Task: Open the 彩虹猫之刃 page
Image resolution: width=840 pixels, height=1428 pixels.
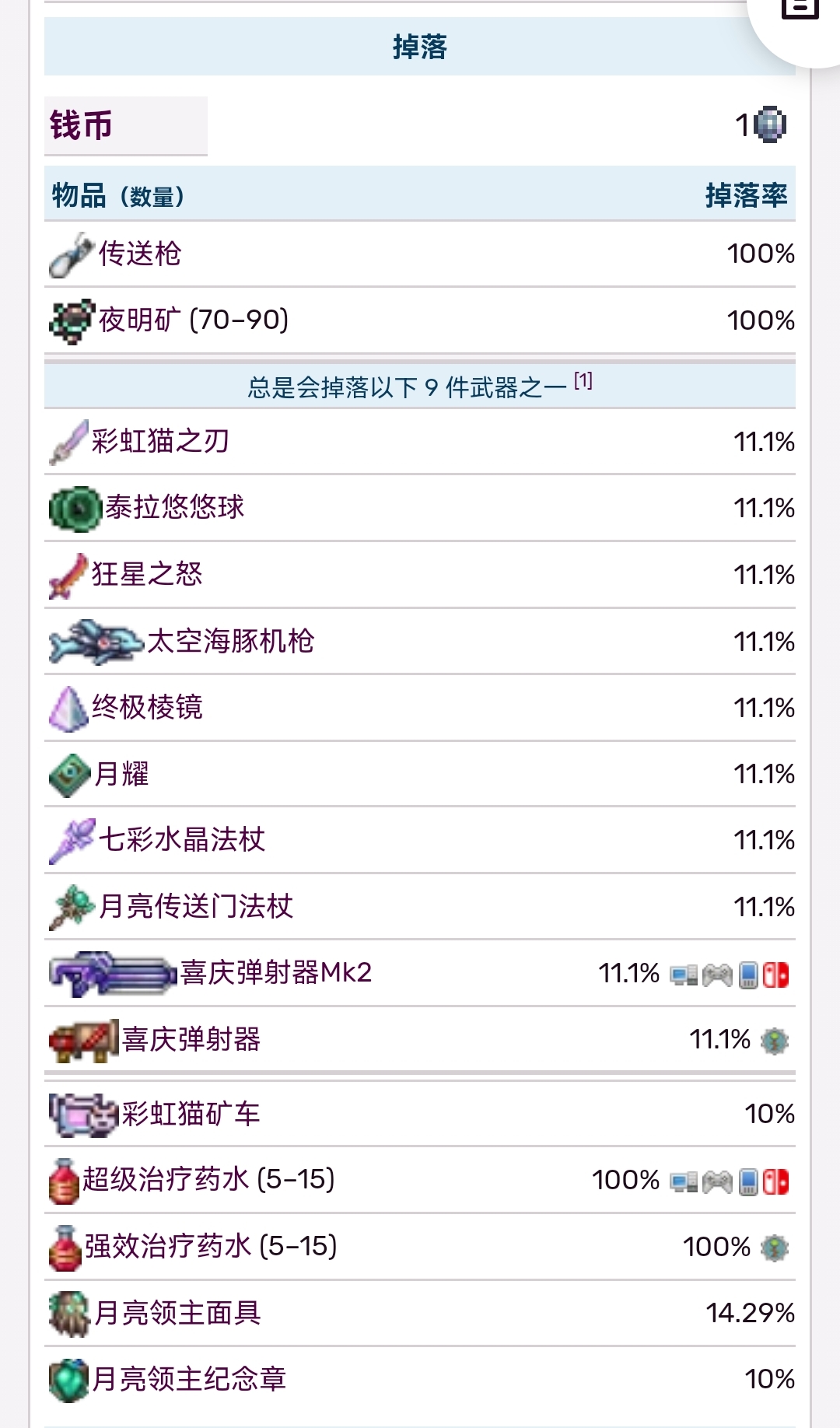Action: 160,441
